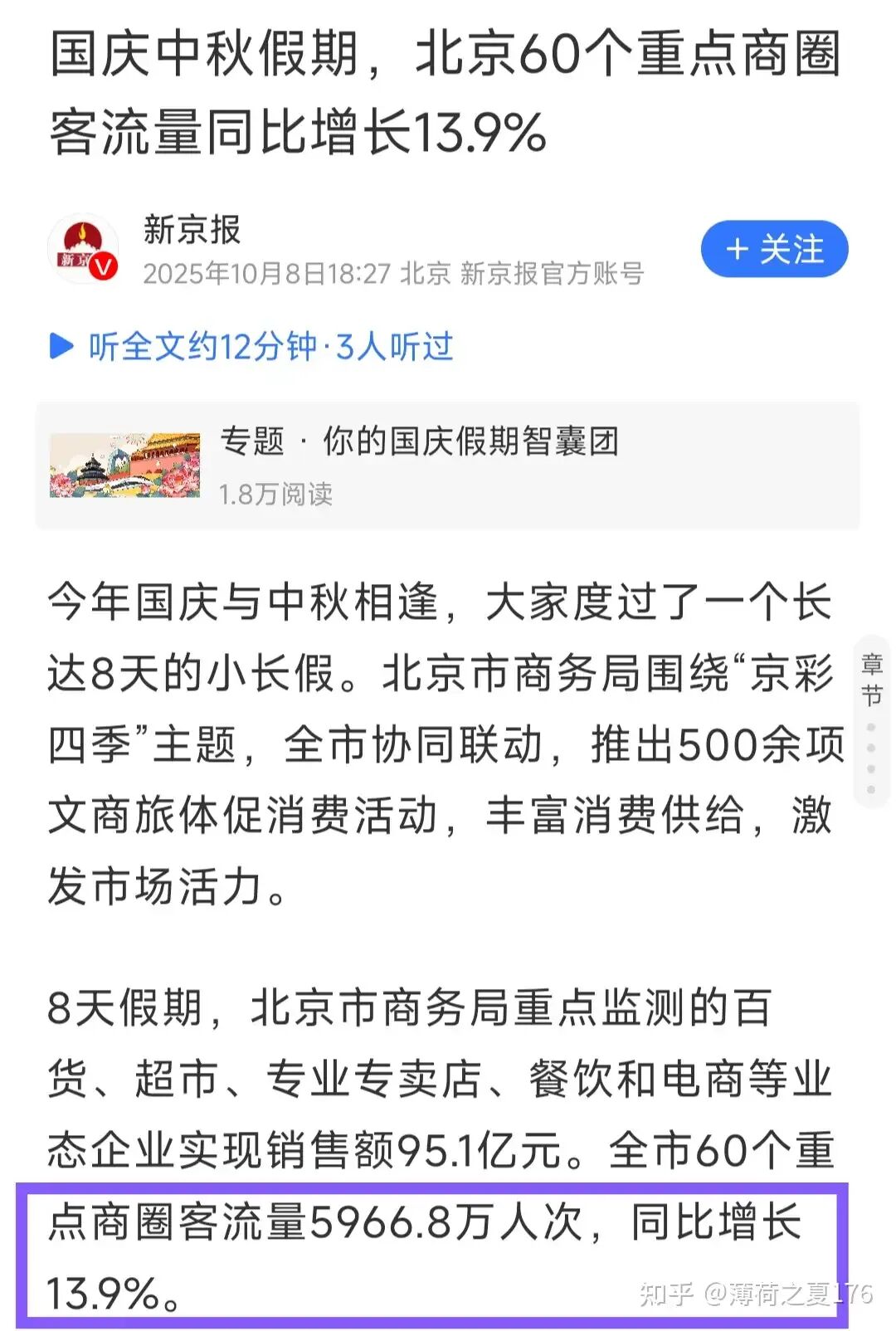
Task: Open the 新京报 publisher profile avatar
Action: point(83,249)
